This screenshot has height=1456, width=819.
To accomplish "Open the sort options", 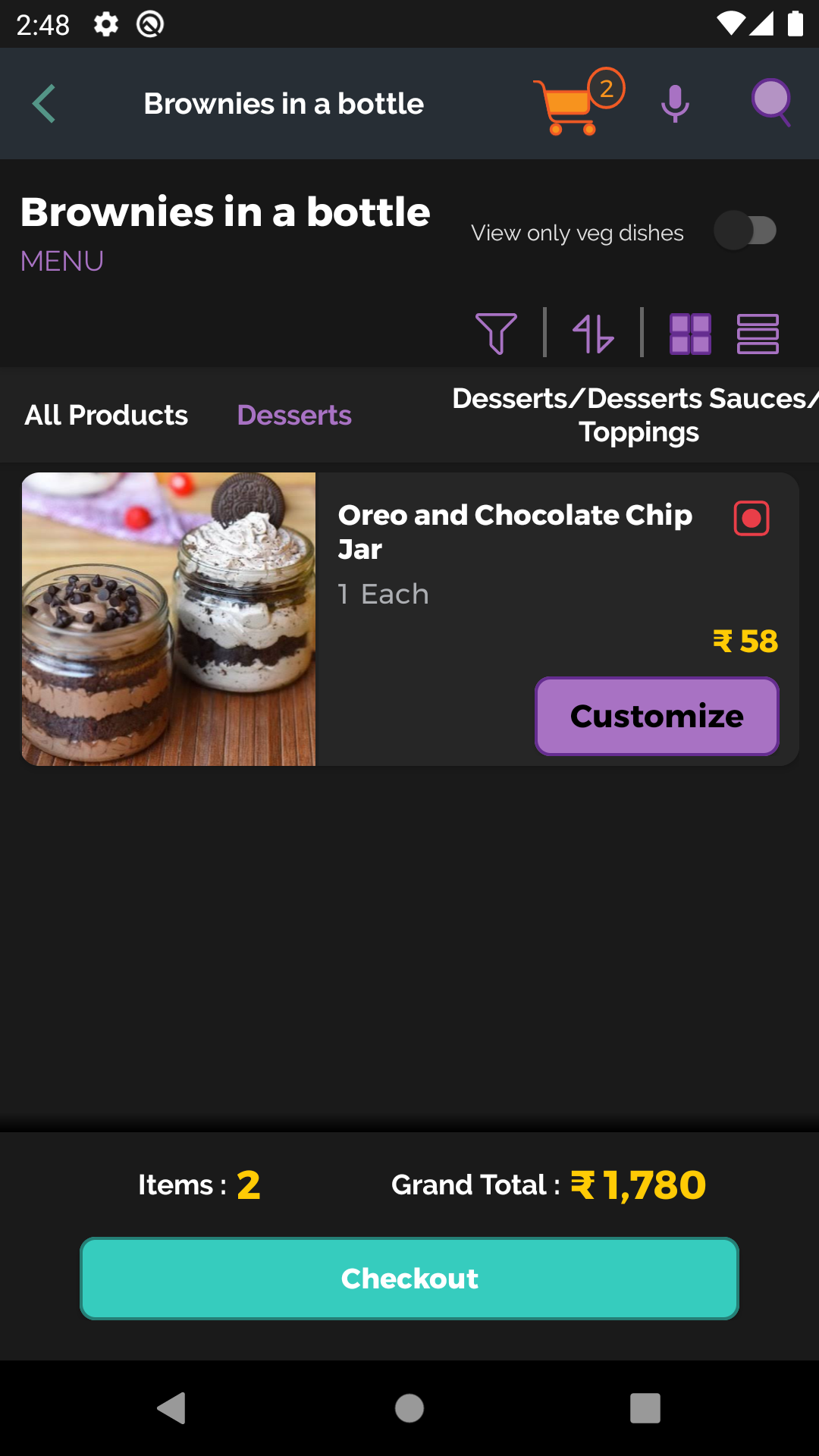I will (x=593, y=334).
